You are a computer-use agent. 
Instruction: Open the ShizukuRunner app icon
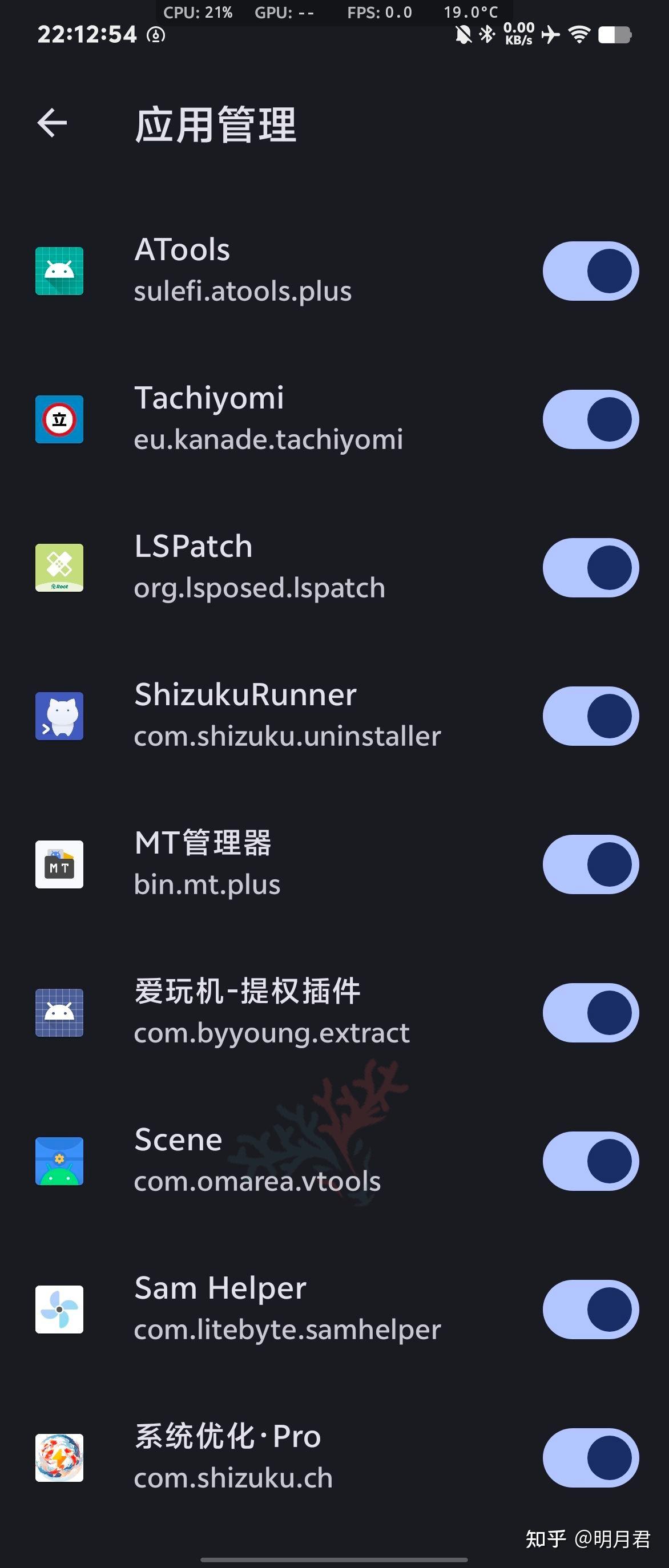click(59, 716)
